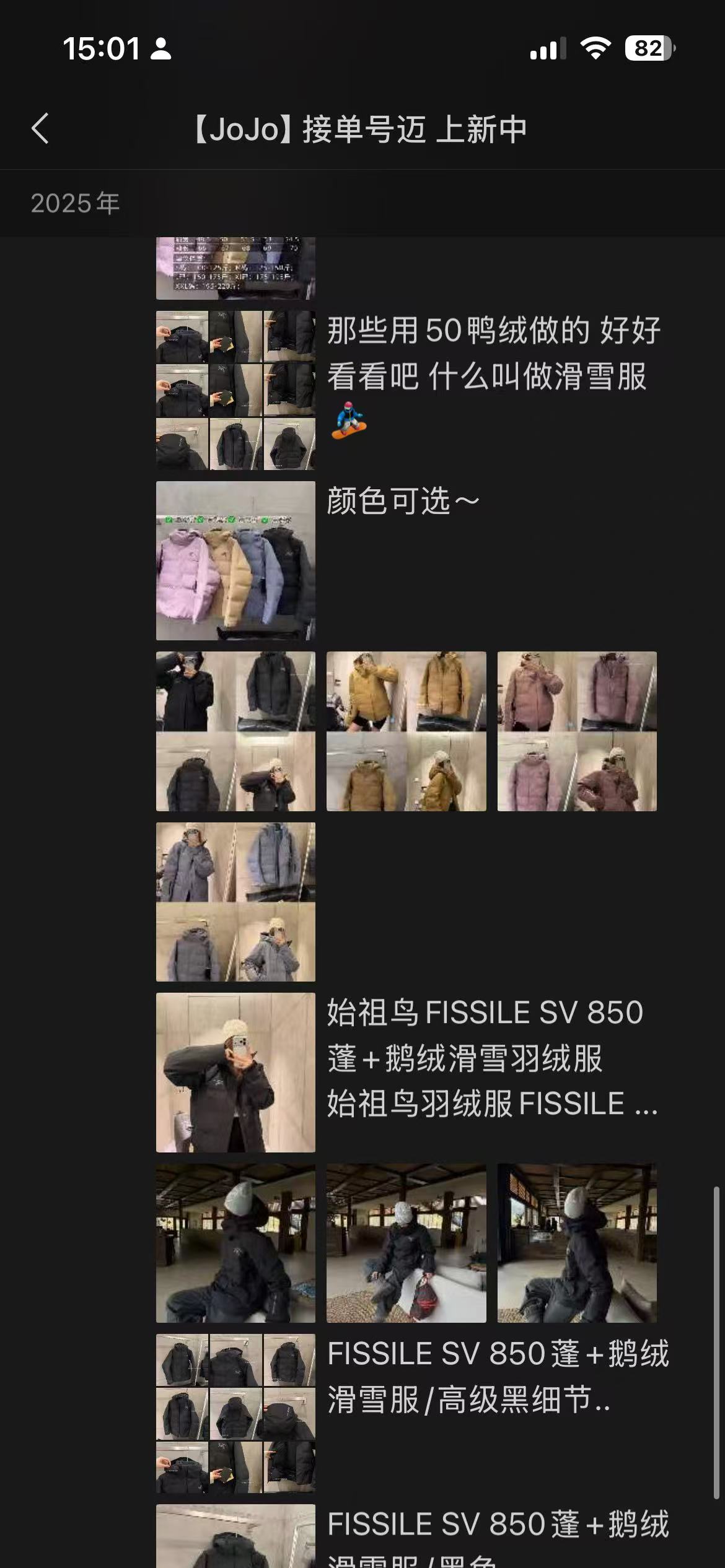Open the 始祖鸟 FISSILE SV 850 post
This screenshot has height=1568, width=725.
(x=493, y=1058)
